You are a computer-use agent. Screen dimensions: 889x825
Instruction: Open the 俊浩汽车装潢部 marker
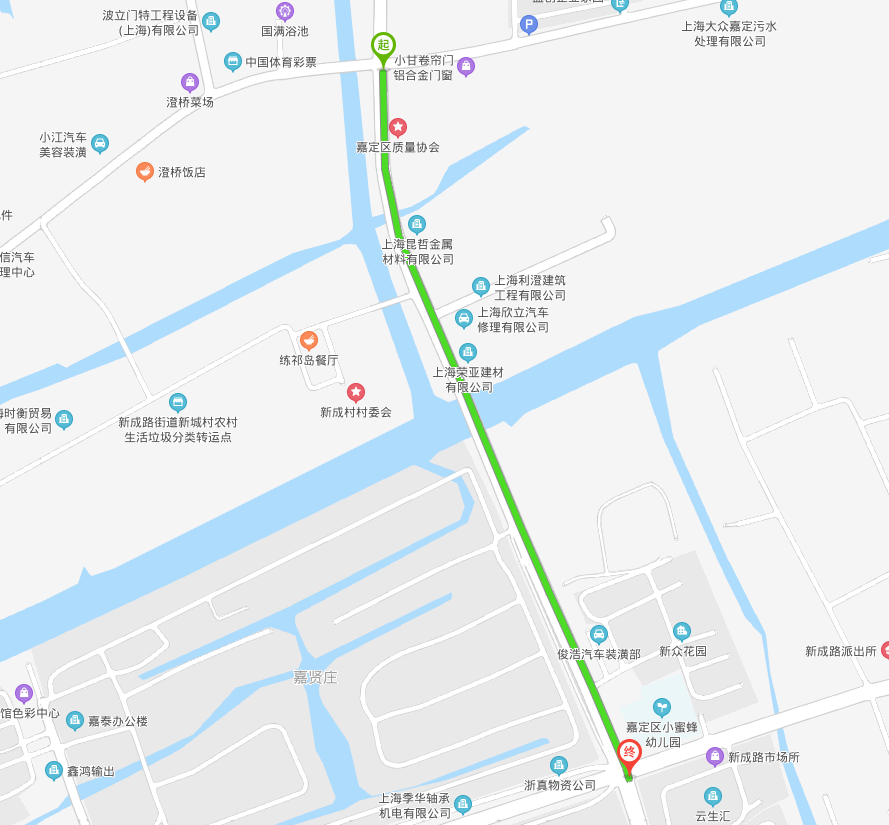coord(599,634)
